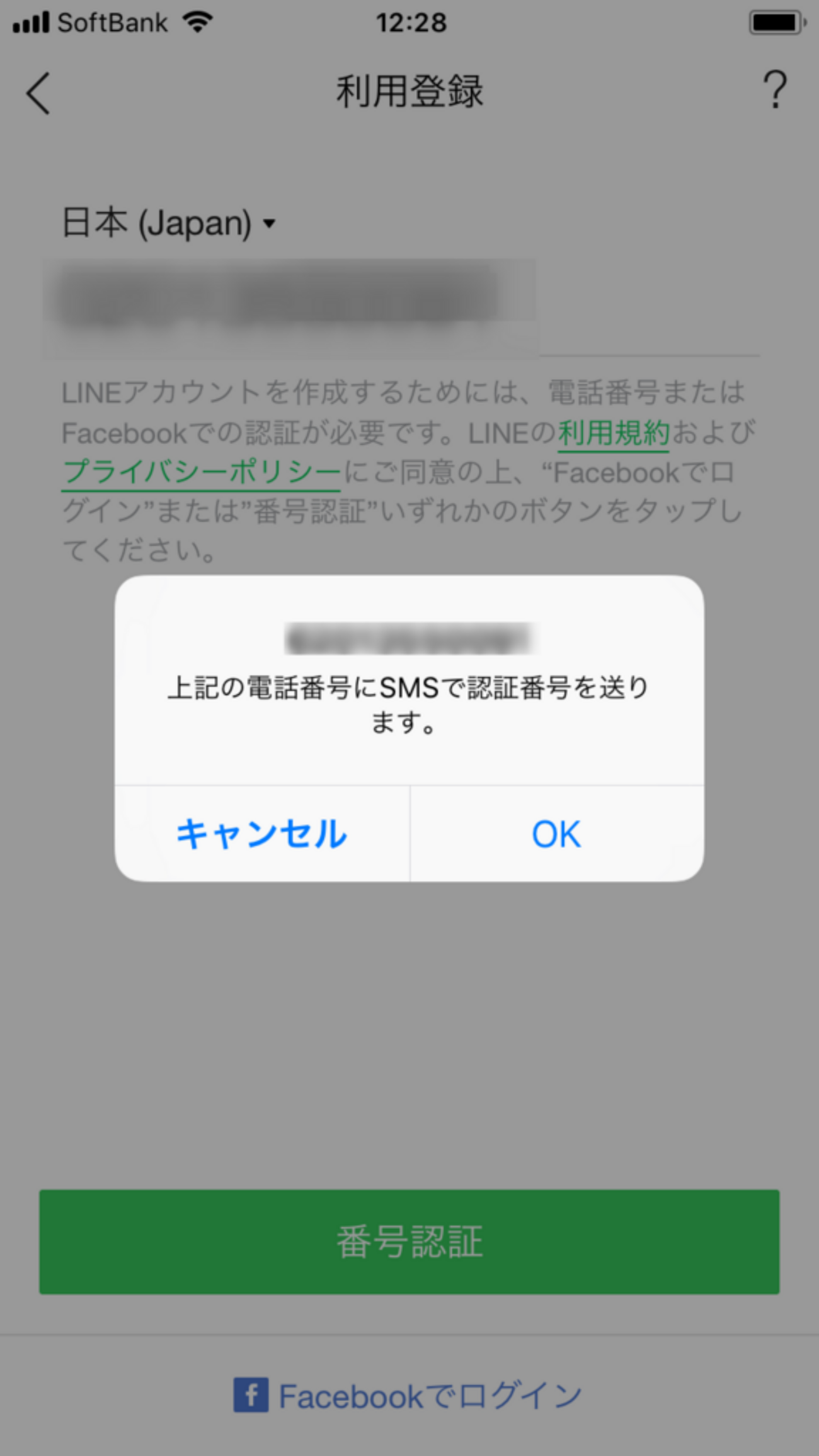Viewport: 819px width, 1456px height.
Task: Tap the green 番号認証 button
Action: pyautogui.click(x=409, y=1240)
